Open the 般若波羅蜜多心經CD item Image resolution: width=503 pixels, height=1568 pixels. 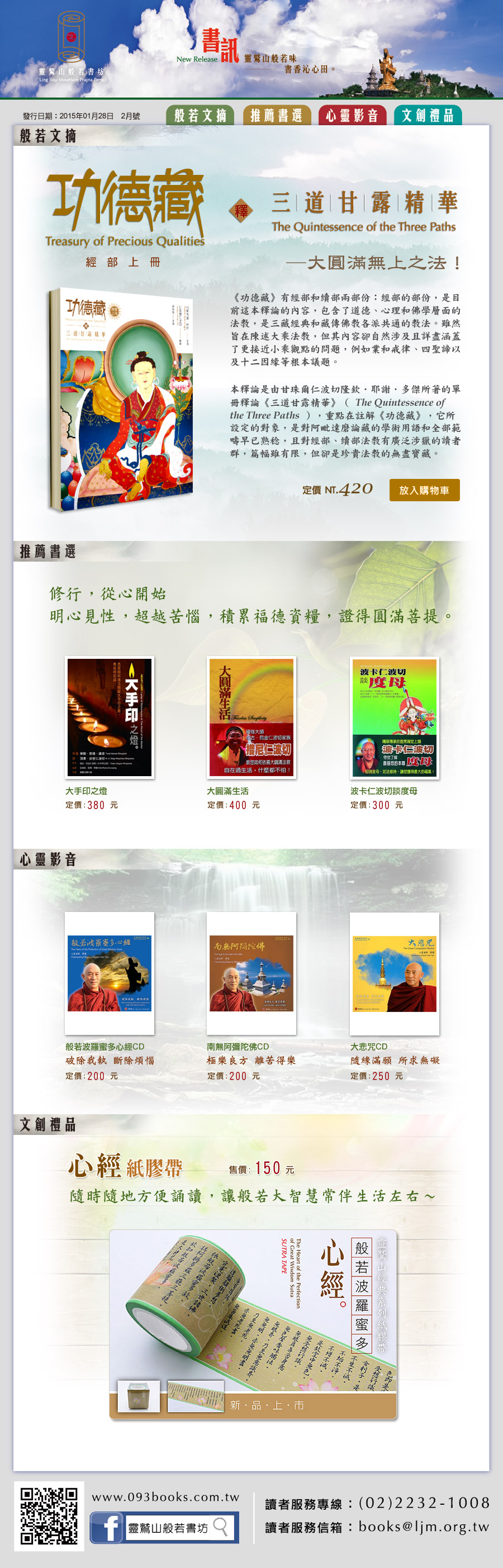tap(110, 973)
